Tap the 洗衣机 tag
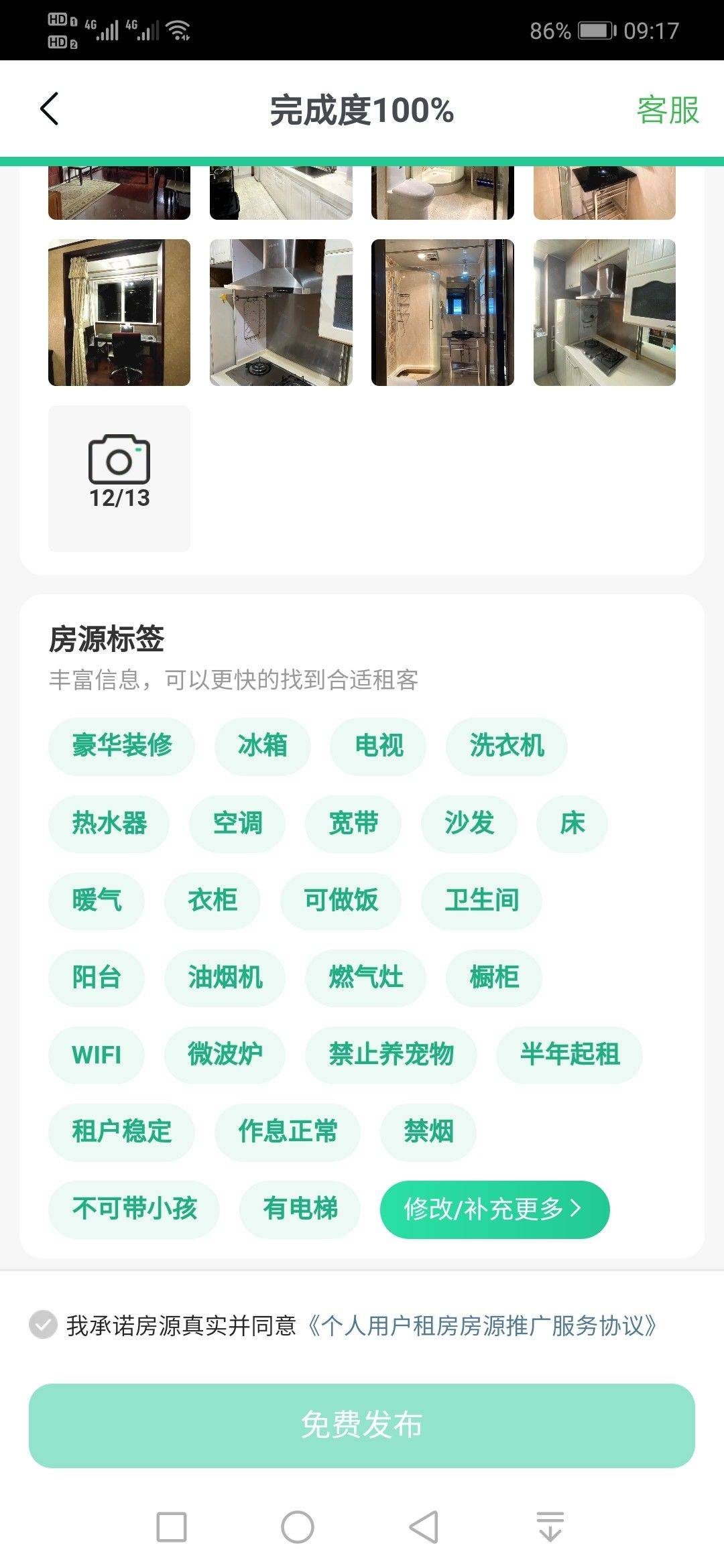This screenshot has height=1568, width=724. point(506,746)
